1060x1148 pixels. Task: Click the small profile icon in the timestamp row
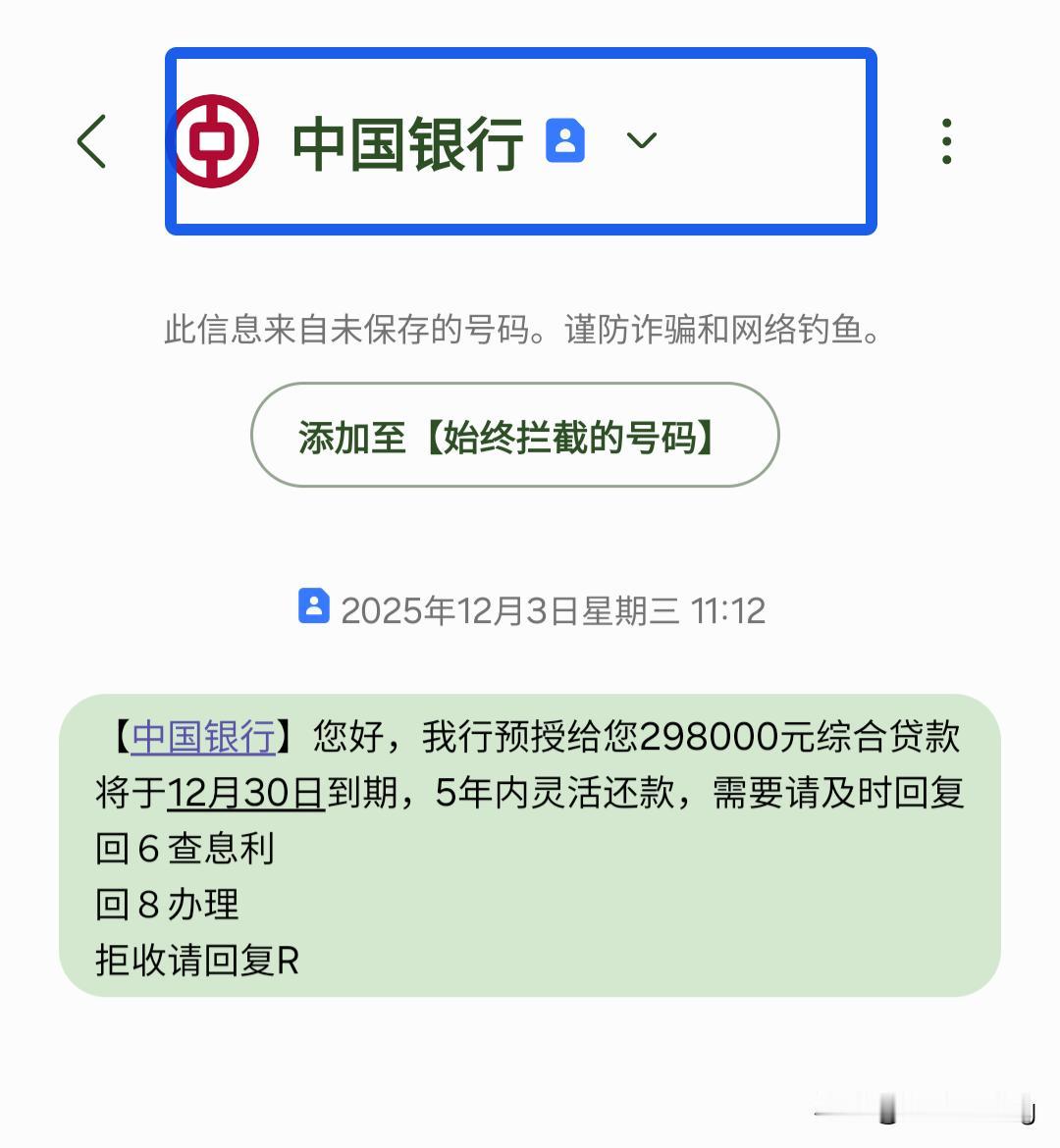312,609
